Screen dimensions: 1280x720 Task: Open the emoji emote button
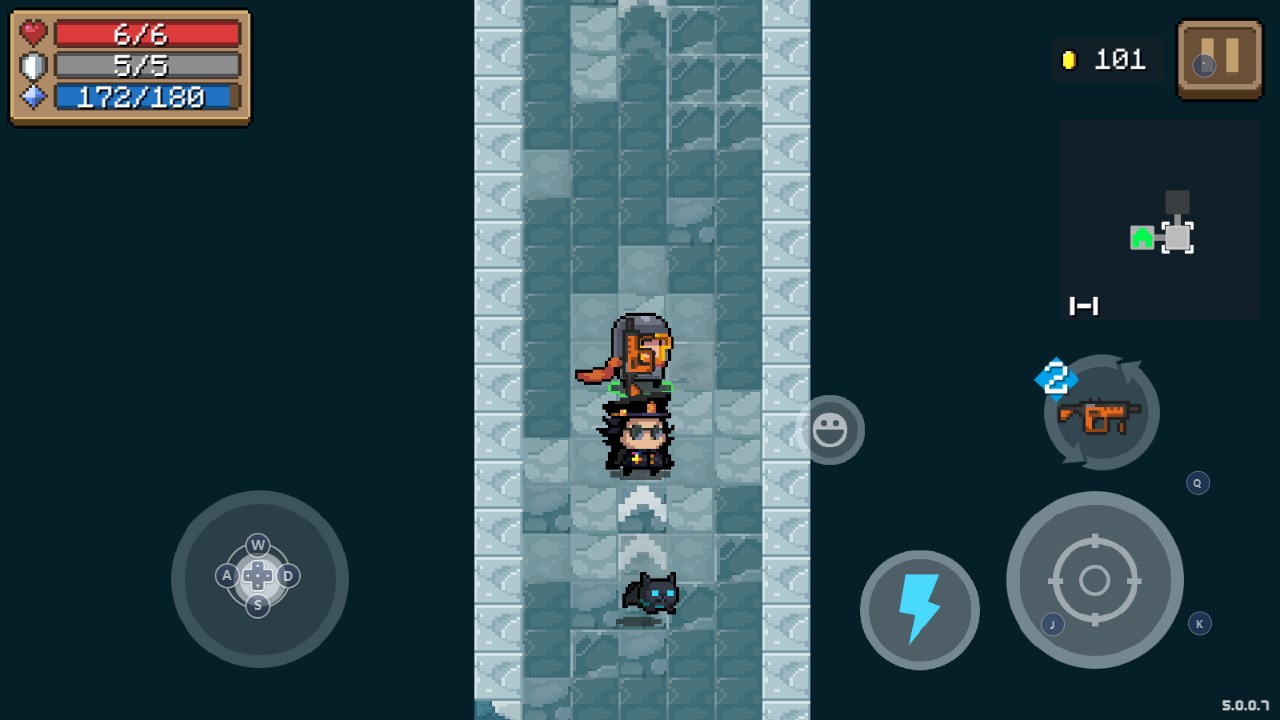[x=830, y=430]
